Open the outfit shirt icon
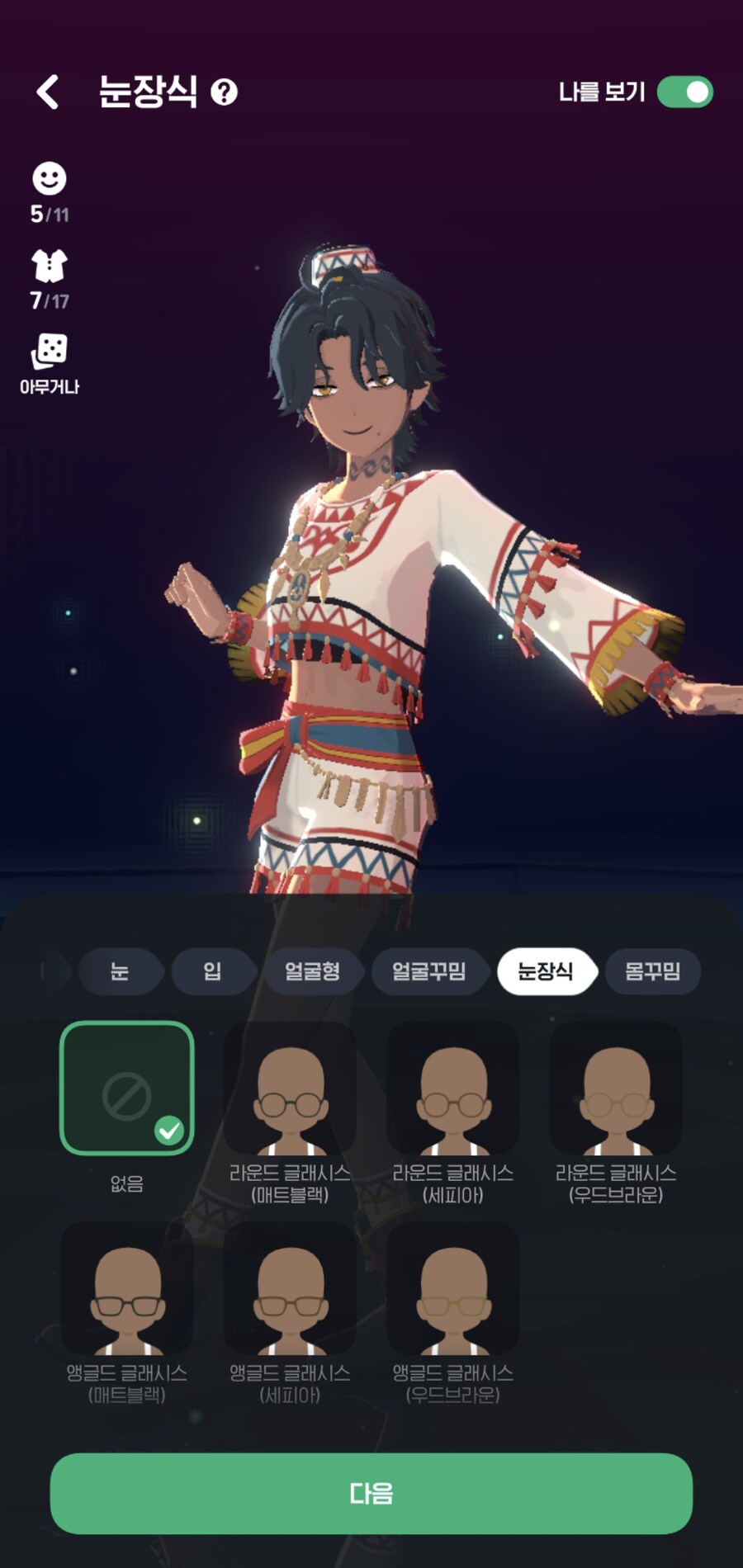 tap(50, 267)
